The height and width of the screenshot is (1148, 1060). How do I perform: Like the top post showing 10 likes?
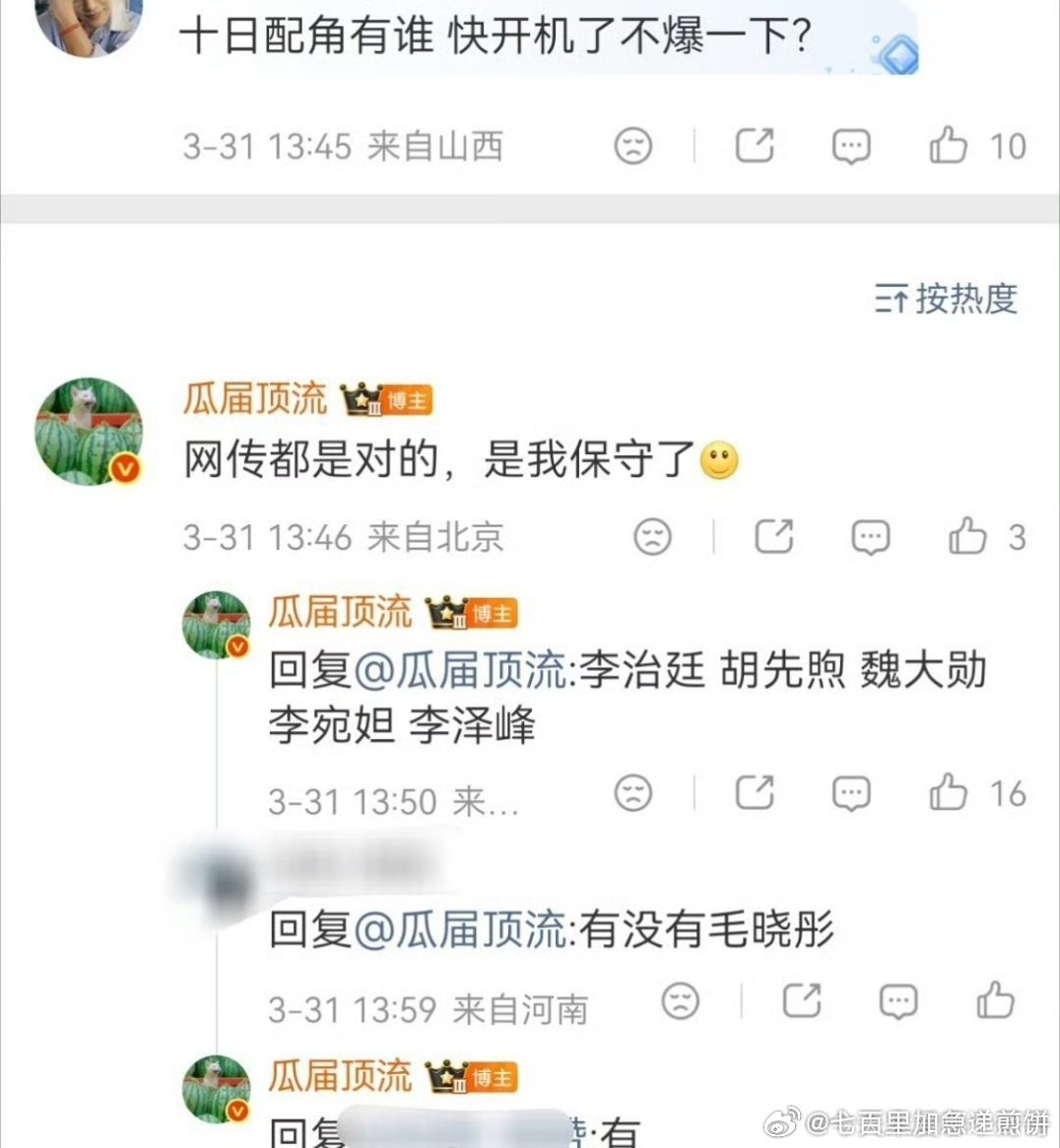point(951,145)
